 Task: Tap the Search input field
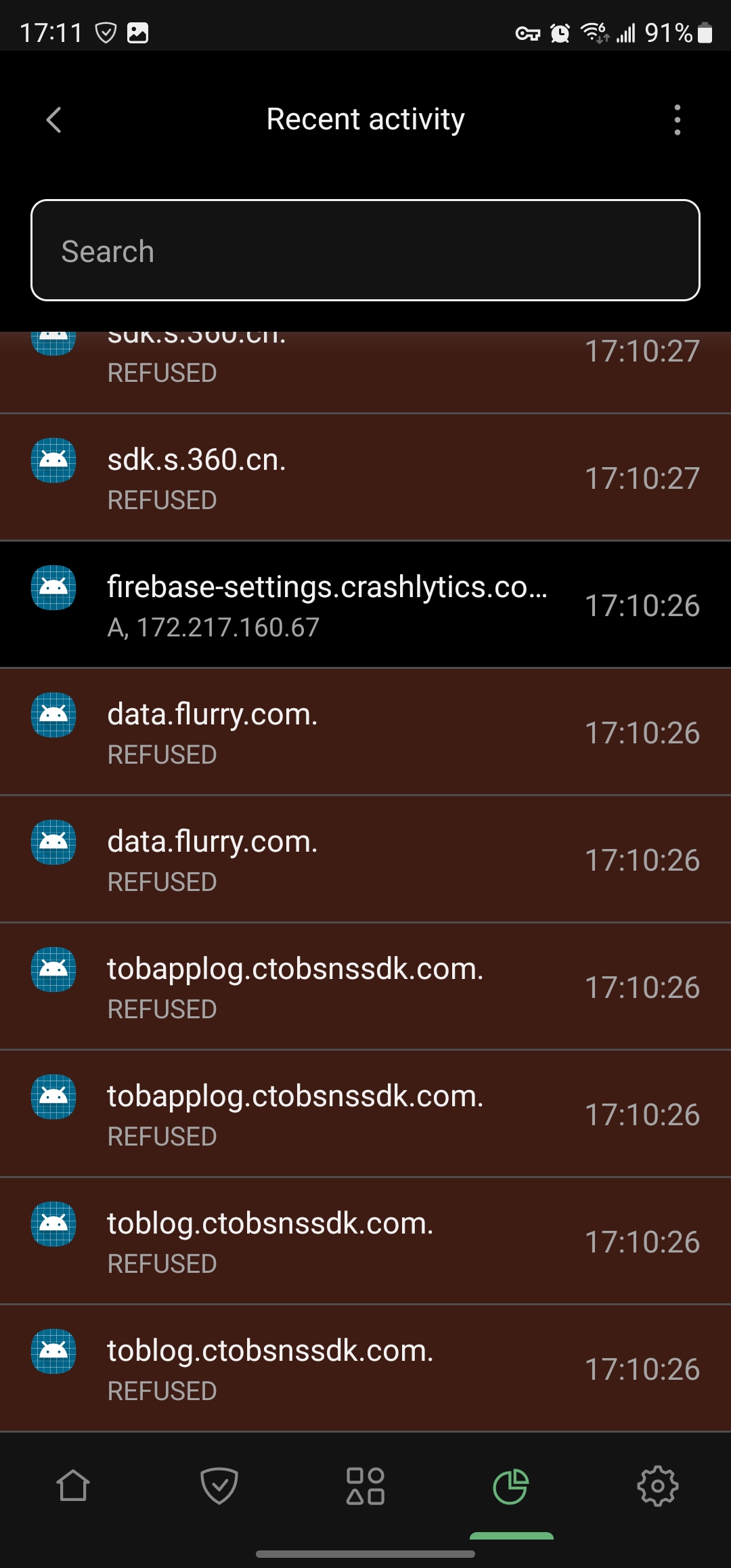coord(365,251)
